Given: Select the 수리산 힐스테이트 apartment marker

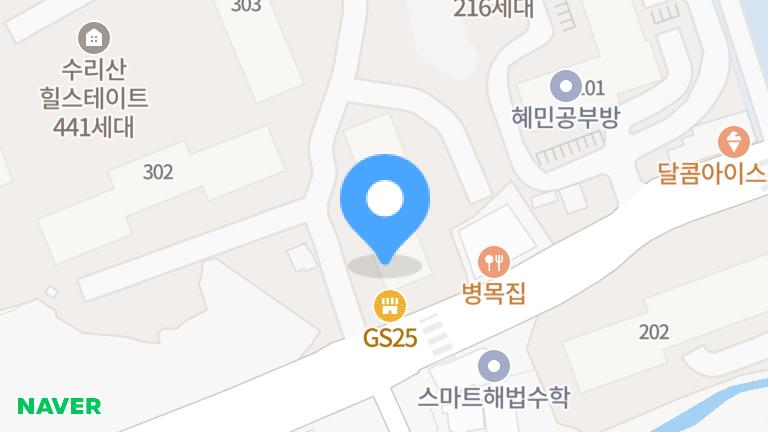Looking at the screenshot, I should coord(93,39).
